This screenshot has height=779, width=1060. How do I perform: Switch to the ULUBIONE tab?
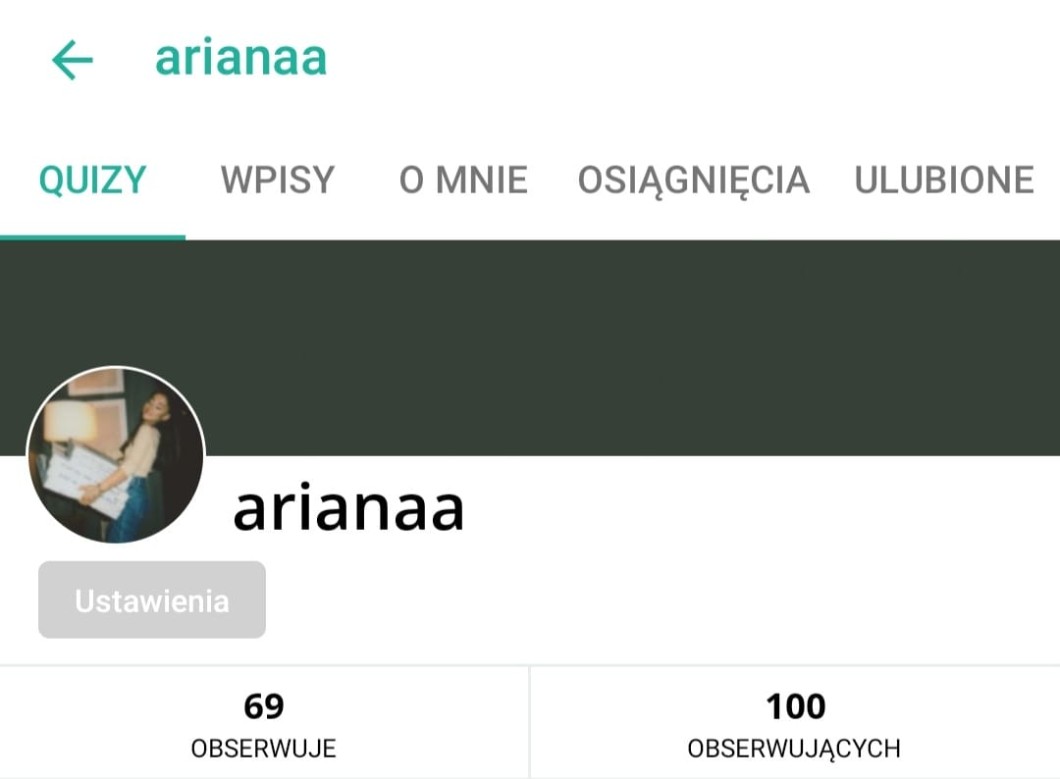[x=943, y=180]
